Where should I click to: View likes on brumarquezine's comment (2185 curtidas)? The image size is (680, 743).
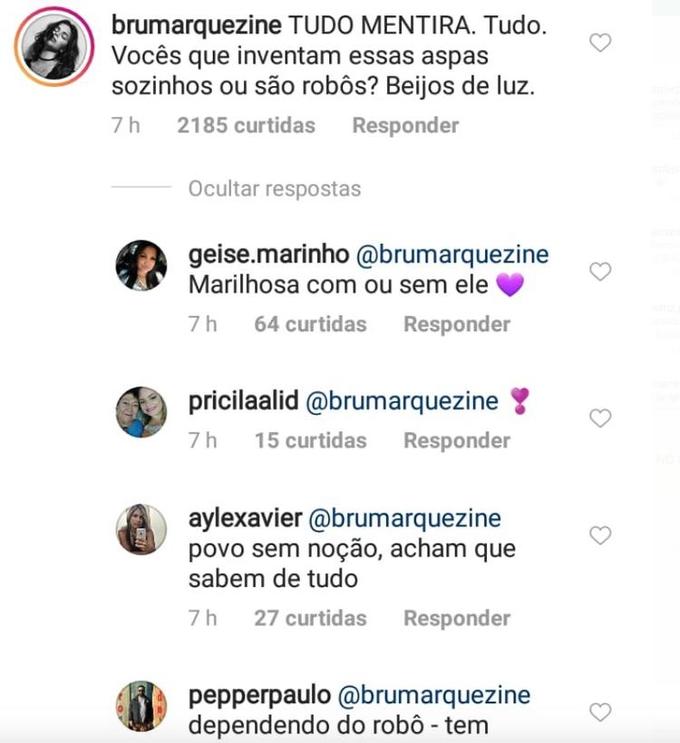[245, 126]
